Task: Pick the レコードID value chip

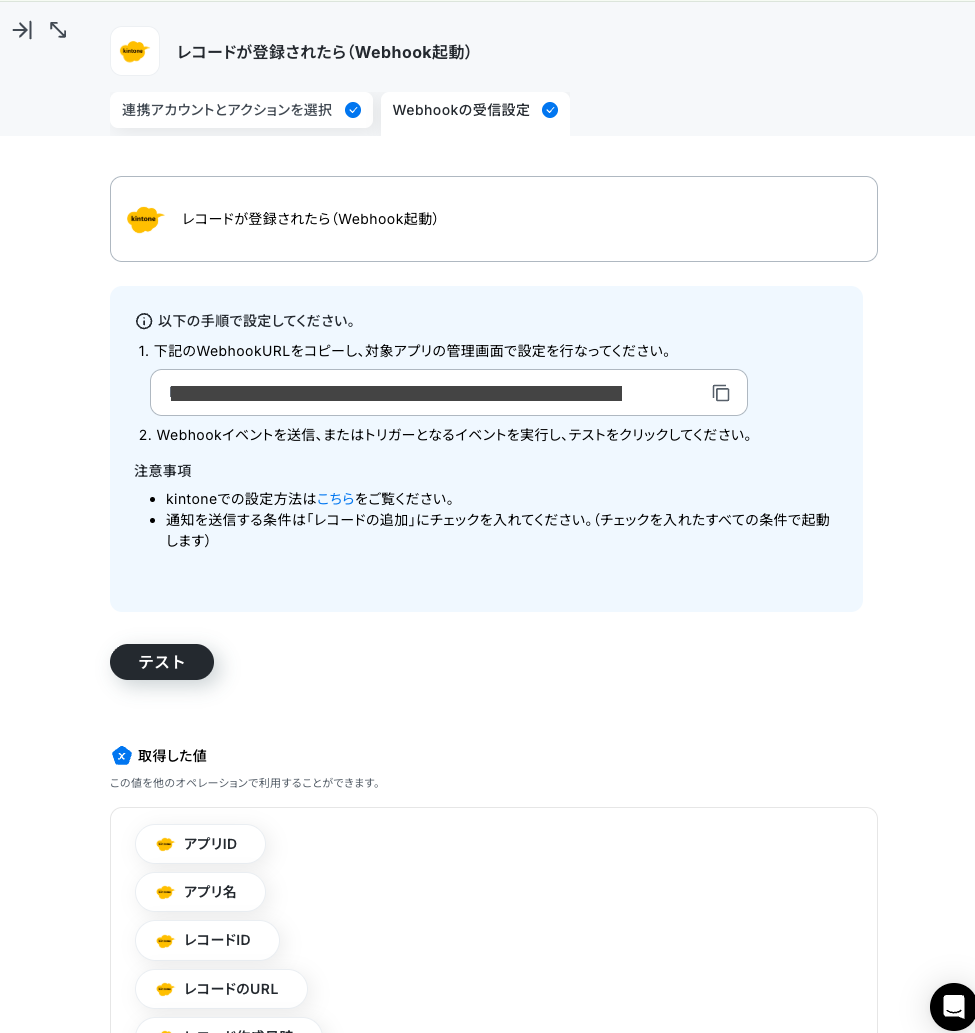Action: click(208, 940)
